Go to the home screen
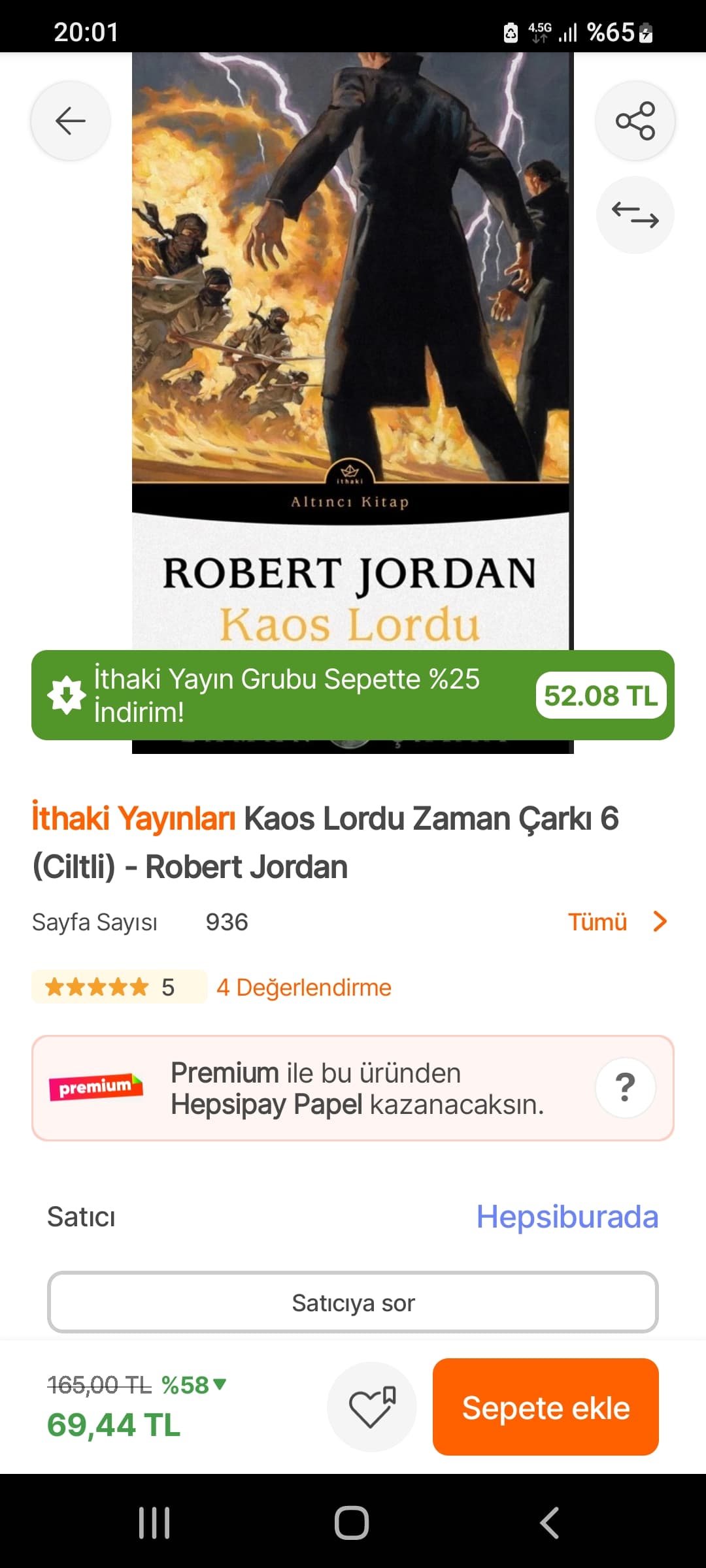 (352, 1523)
